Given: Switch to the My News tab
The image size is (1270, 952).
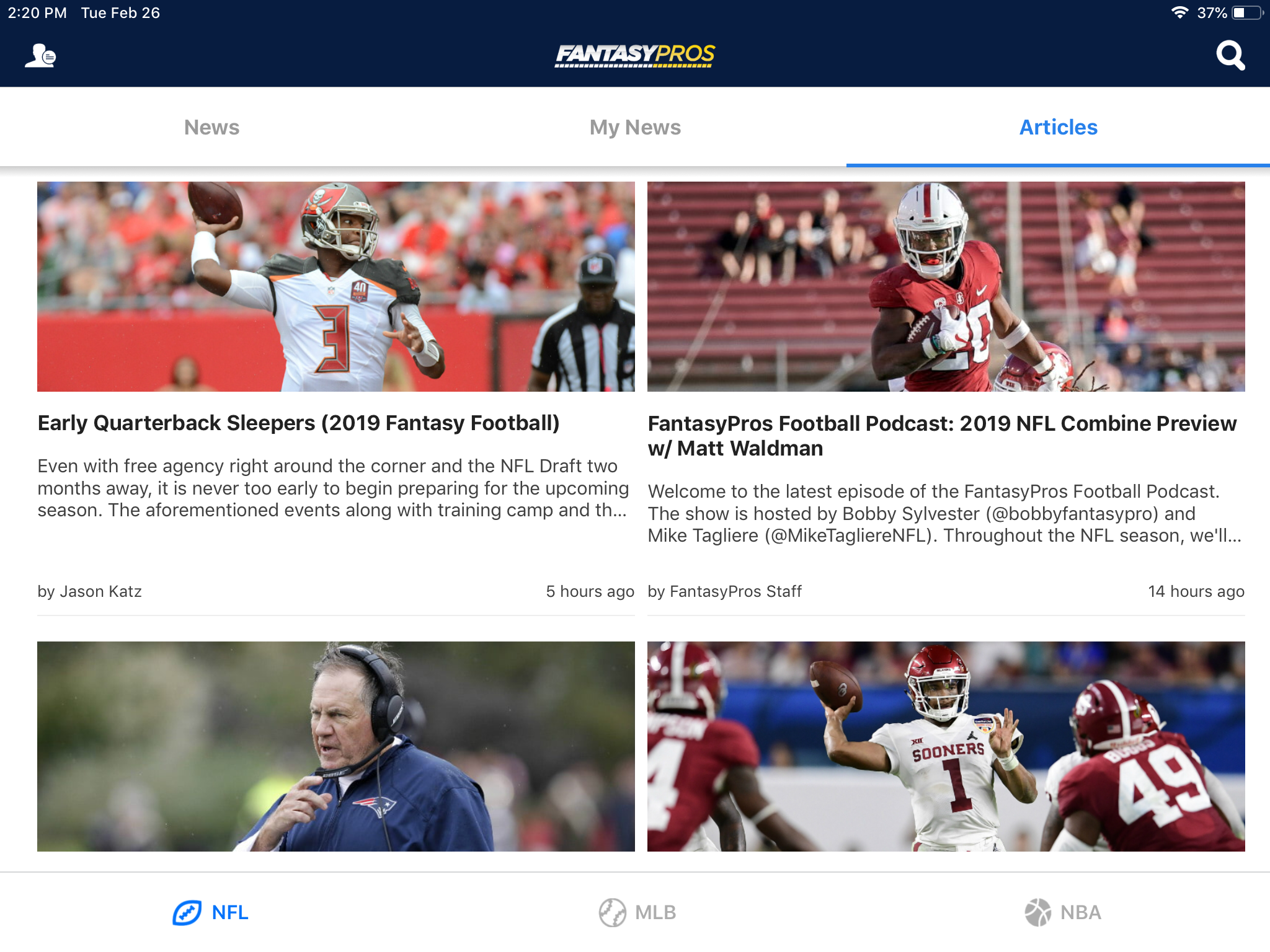Looking at the screenshot, I should [x=635, y=127].
